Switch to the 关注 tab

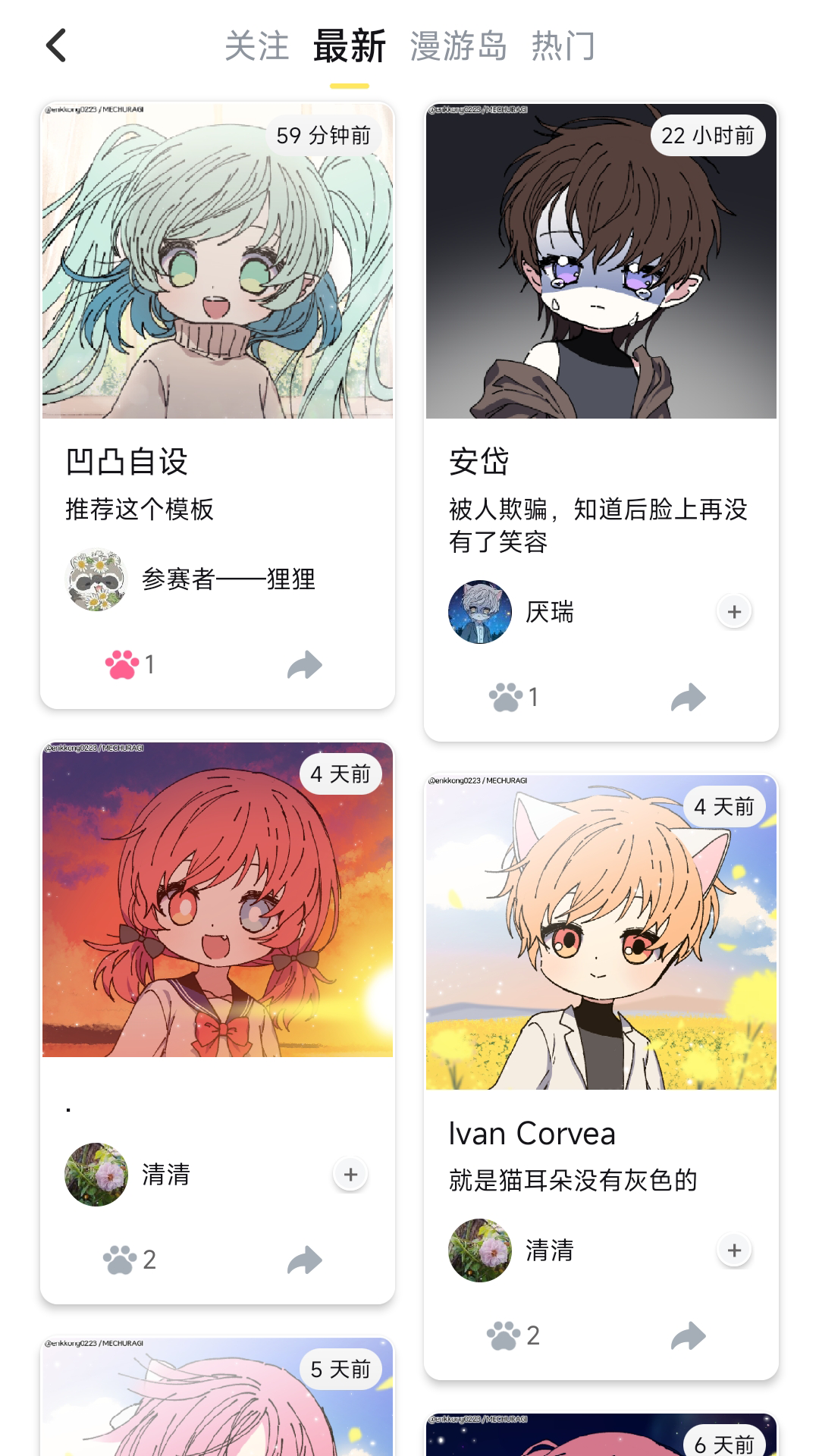coord(256,47)
